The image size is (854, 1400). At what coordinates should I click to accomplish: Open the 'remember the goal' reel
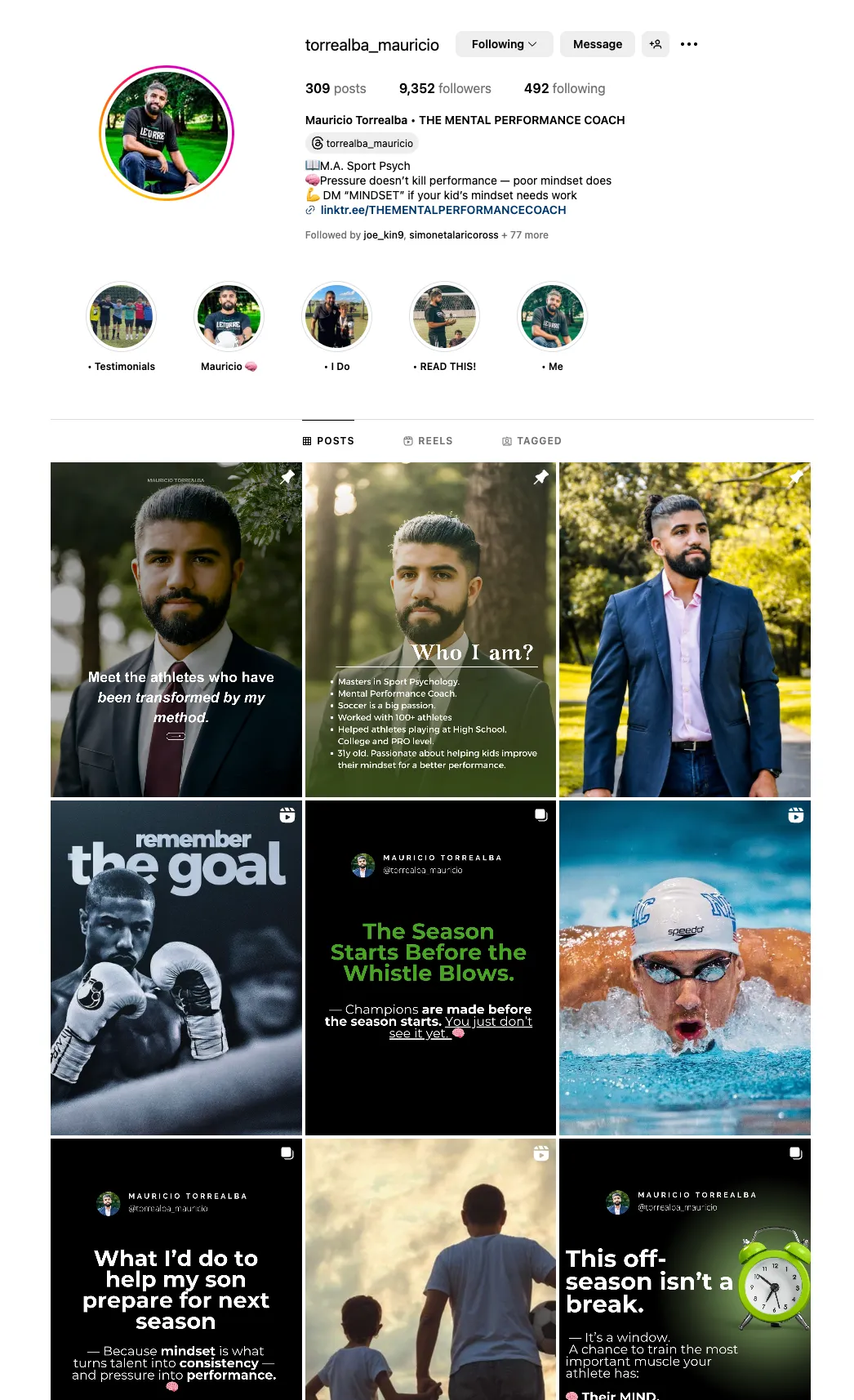click(176, 967)
